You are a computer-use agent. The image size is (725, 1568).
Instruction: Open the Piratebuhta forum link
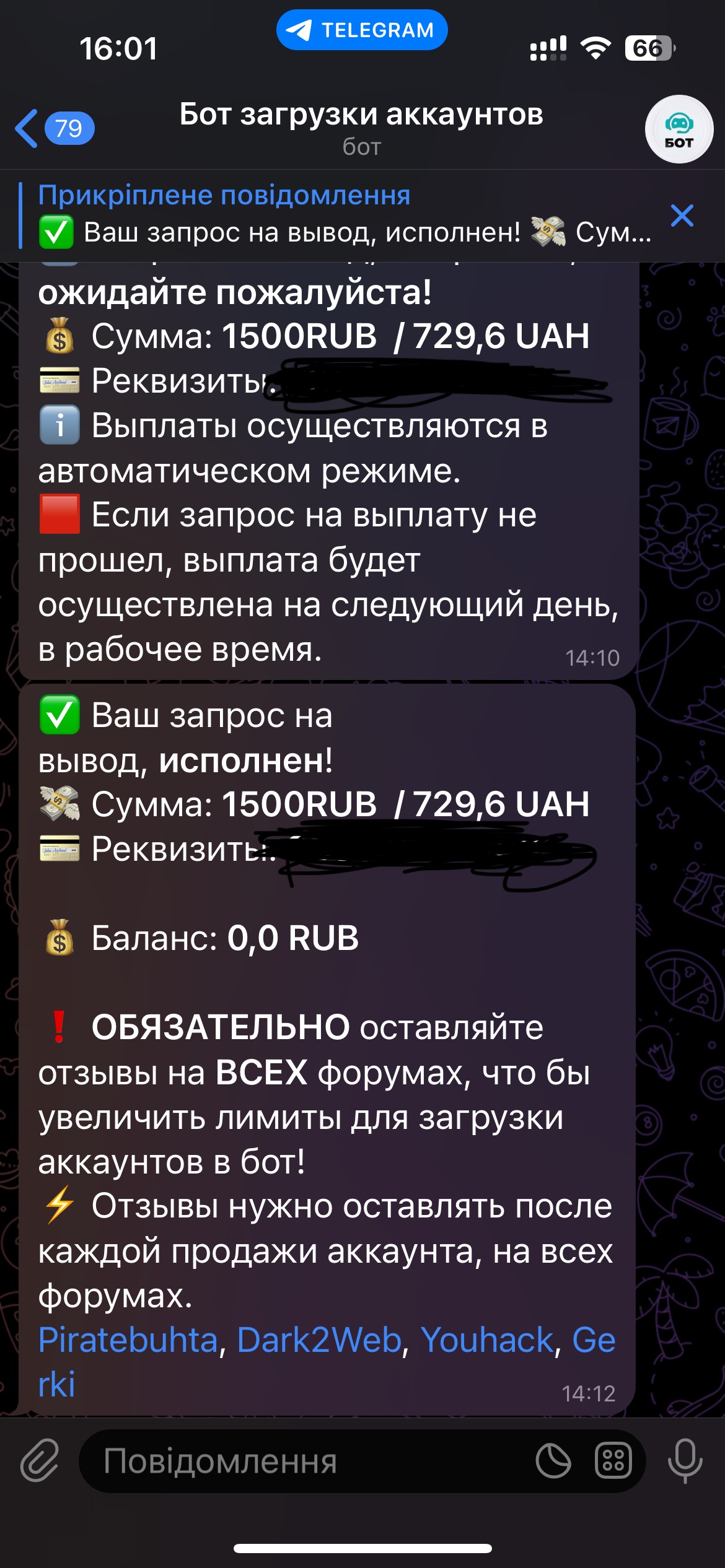coord(128,1341)
